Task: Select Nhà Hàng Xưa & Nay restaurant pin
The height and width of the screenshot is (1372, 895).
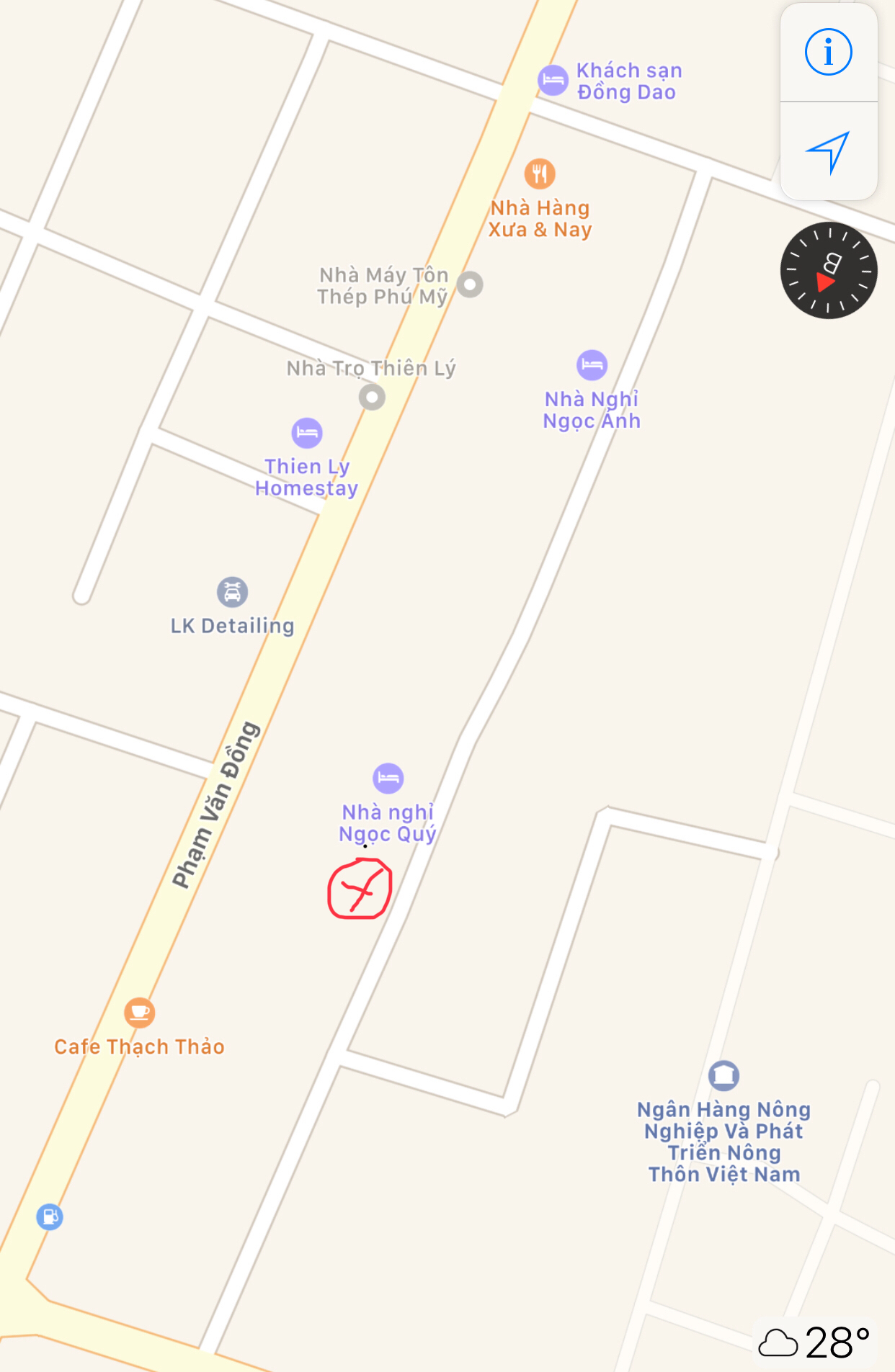Action: coord(539,174)
